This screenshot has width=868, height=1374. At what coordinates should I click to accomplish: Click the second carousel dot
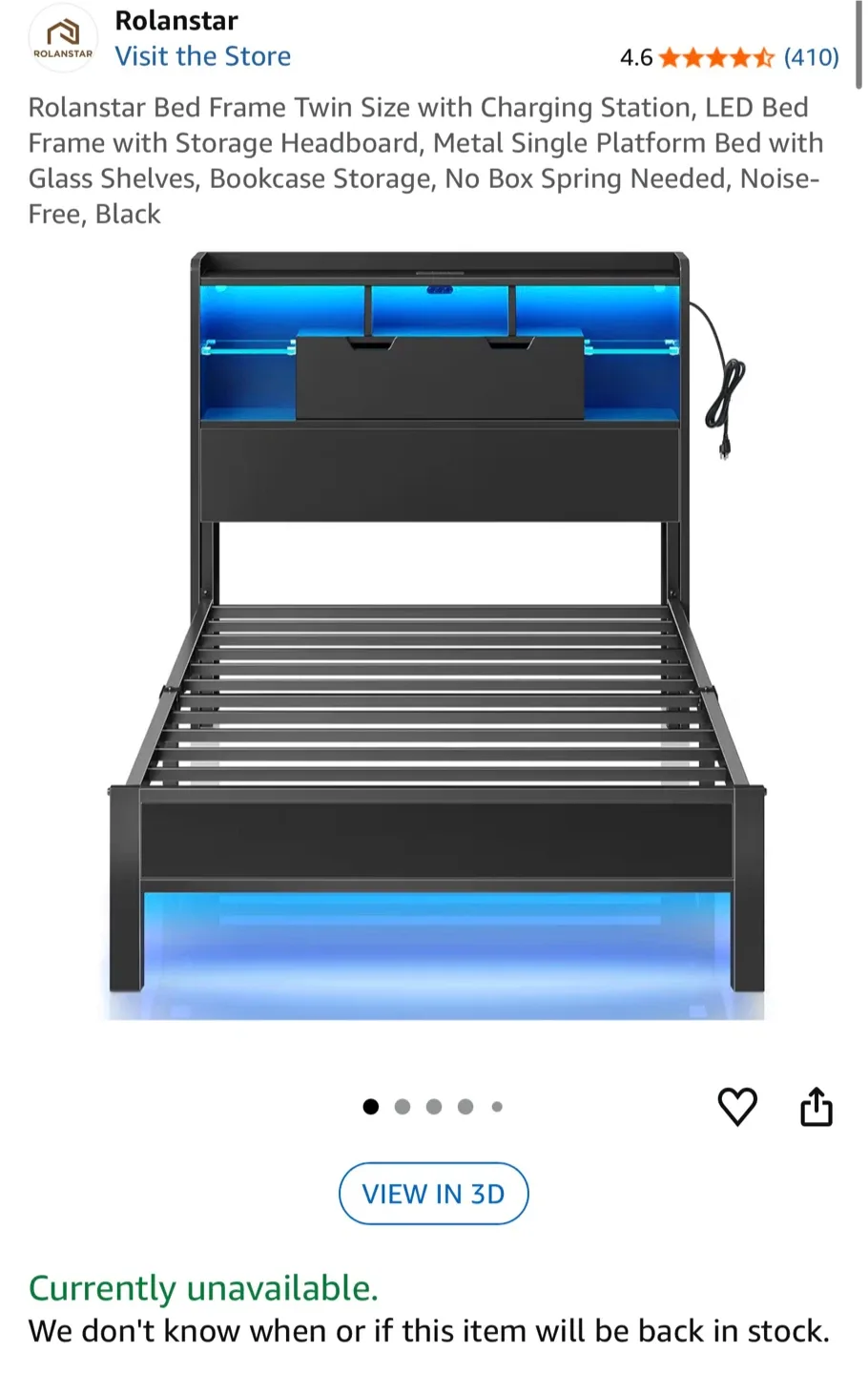click(402, 1108)
